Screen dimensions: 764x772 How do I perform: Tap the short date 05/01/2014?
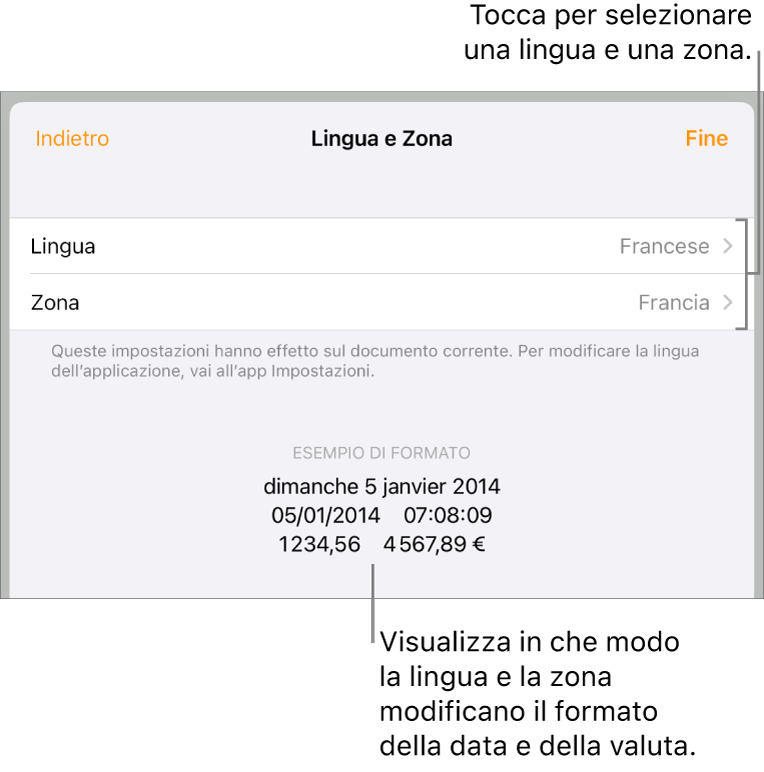(321, 515)
